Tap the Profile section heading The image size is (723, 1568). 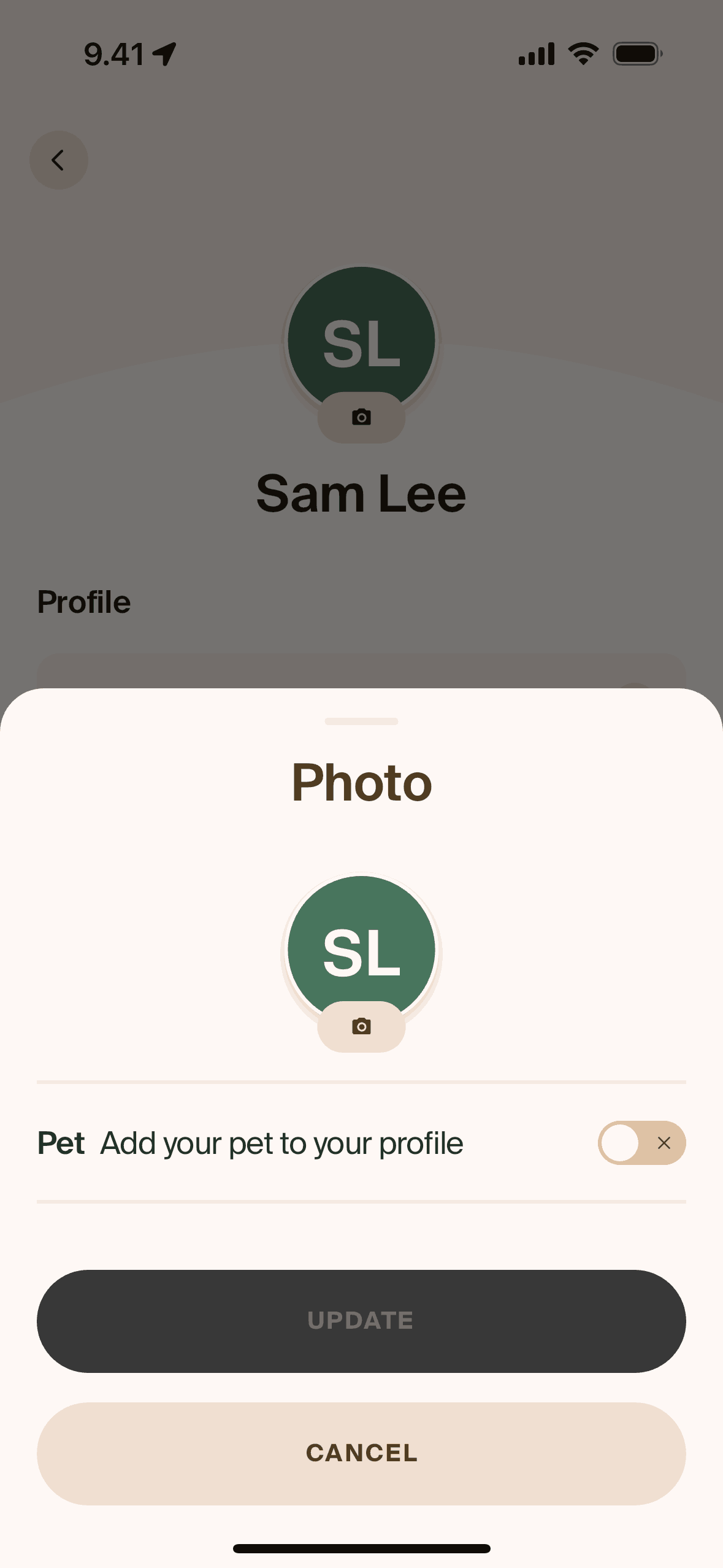pos(84,602)
